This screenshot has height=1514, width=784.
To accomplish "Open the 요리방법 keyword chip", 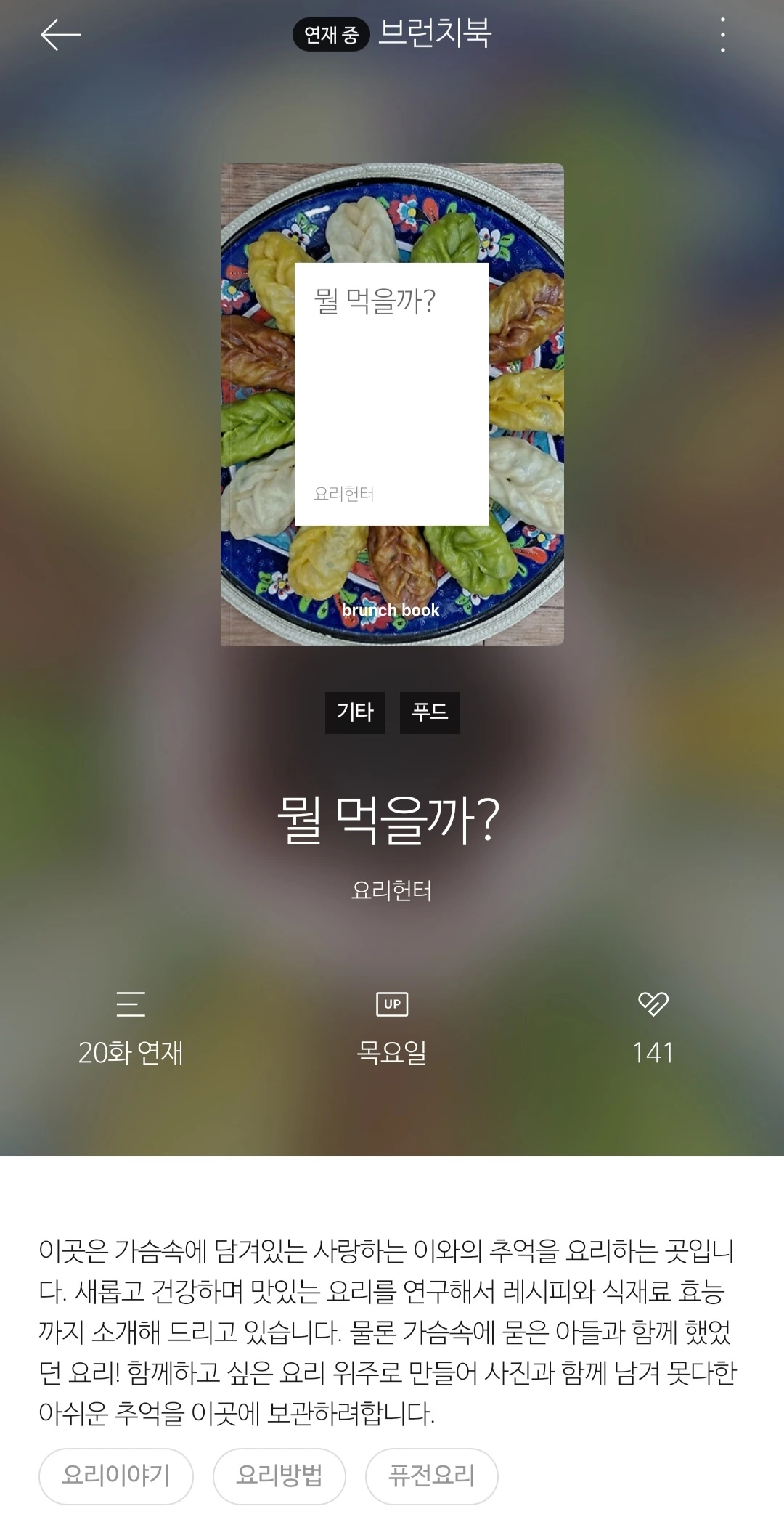I will click(279, 1476).
